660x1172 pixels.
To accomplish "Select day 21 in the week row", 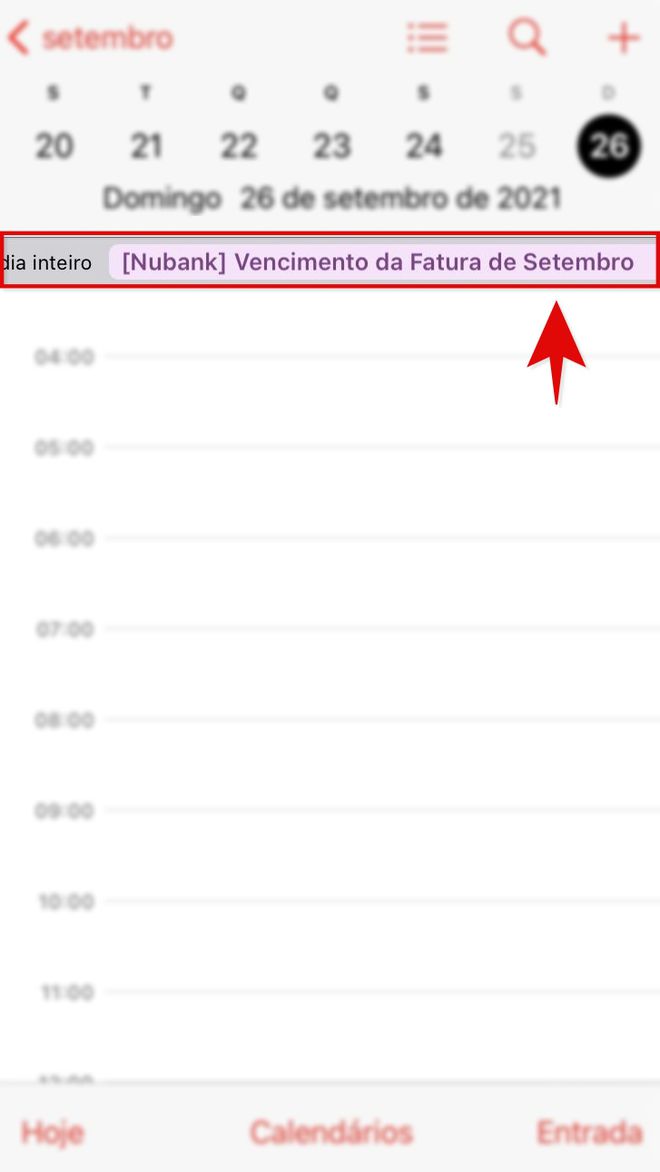I will point(146,146).
